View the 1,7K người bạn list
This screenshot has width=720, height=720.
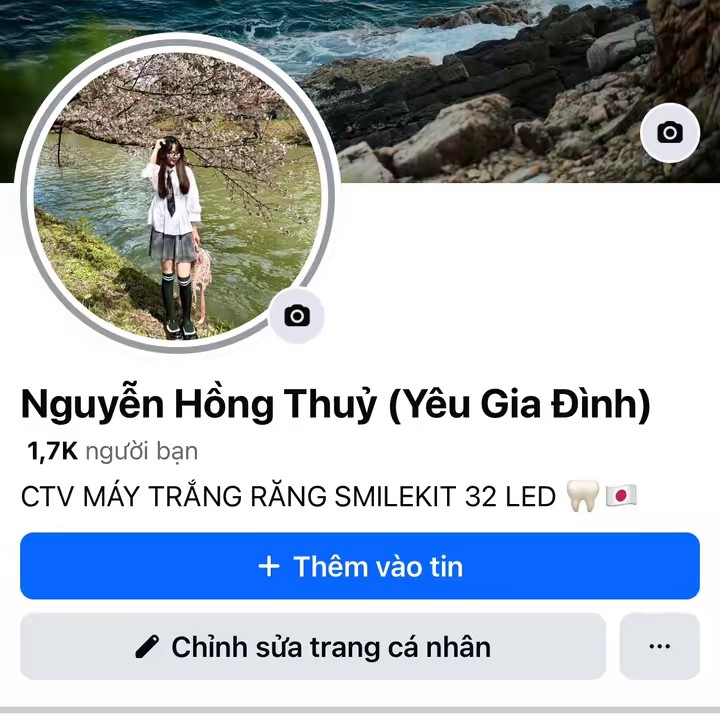click(x=113, y=451)
